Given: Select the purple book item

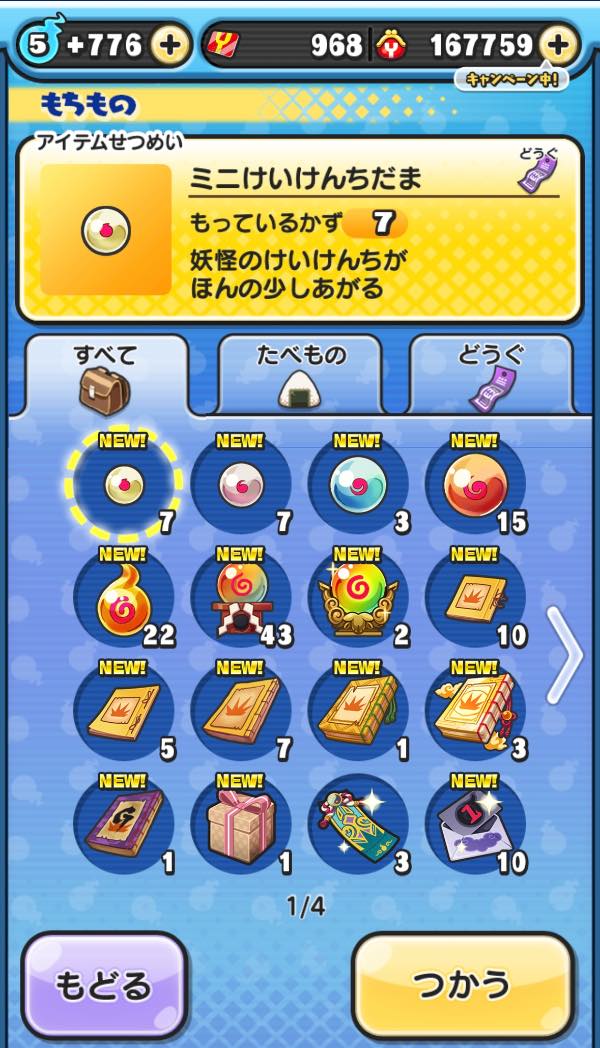Looking at the screenshot, I should tap(122, 822).
